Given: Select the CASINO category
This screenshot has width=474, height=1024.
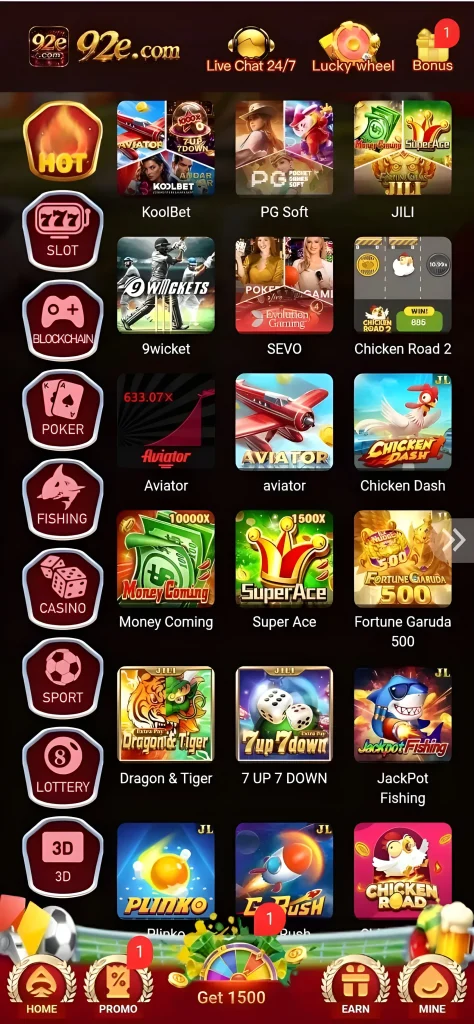Looking at the screenshot, I should pos(63,588).
